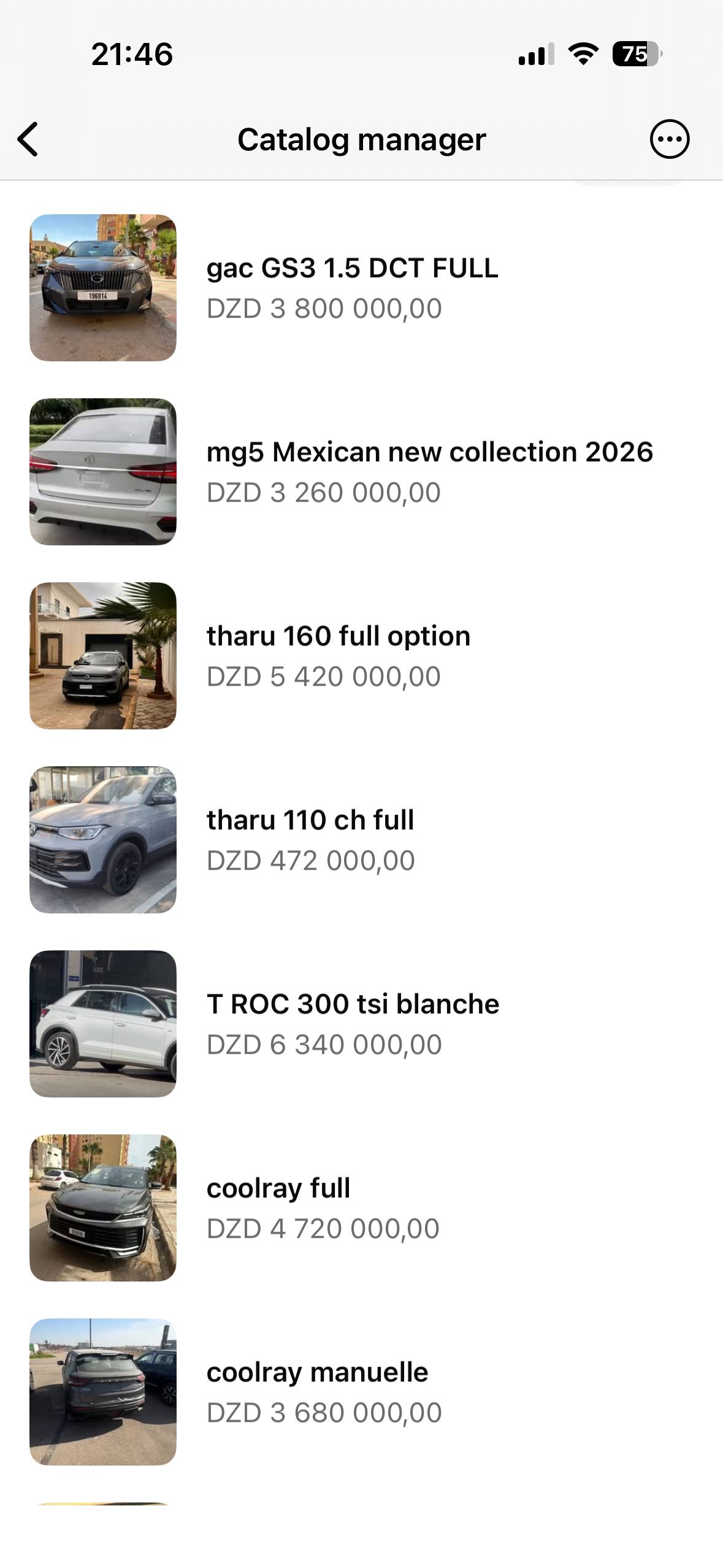
Task: View the tharu 110 ch full listing
Action: pos(361,840)
